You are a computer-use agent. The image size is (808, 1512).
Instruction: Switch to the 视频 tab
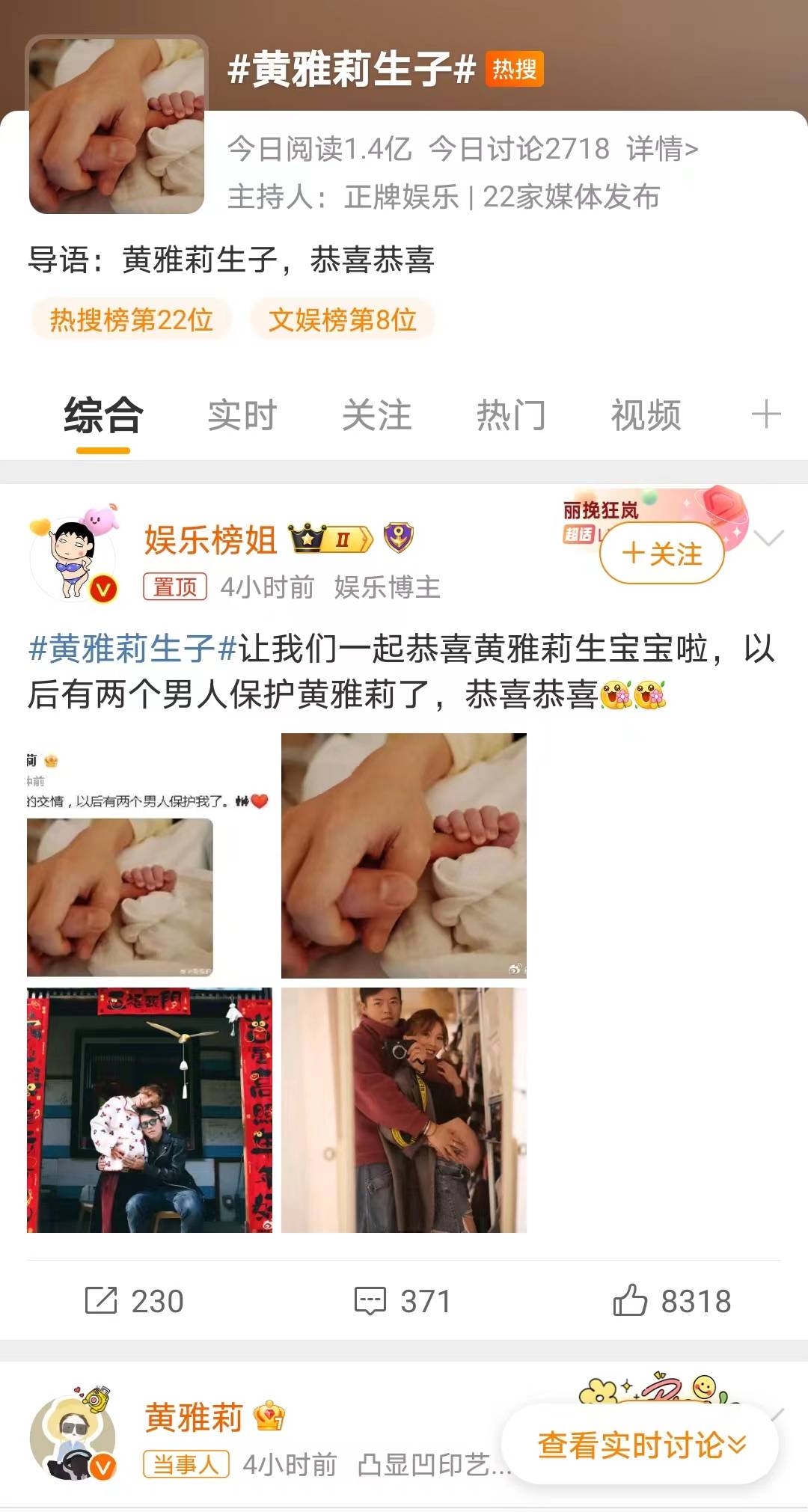pos(646,415)
